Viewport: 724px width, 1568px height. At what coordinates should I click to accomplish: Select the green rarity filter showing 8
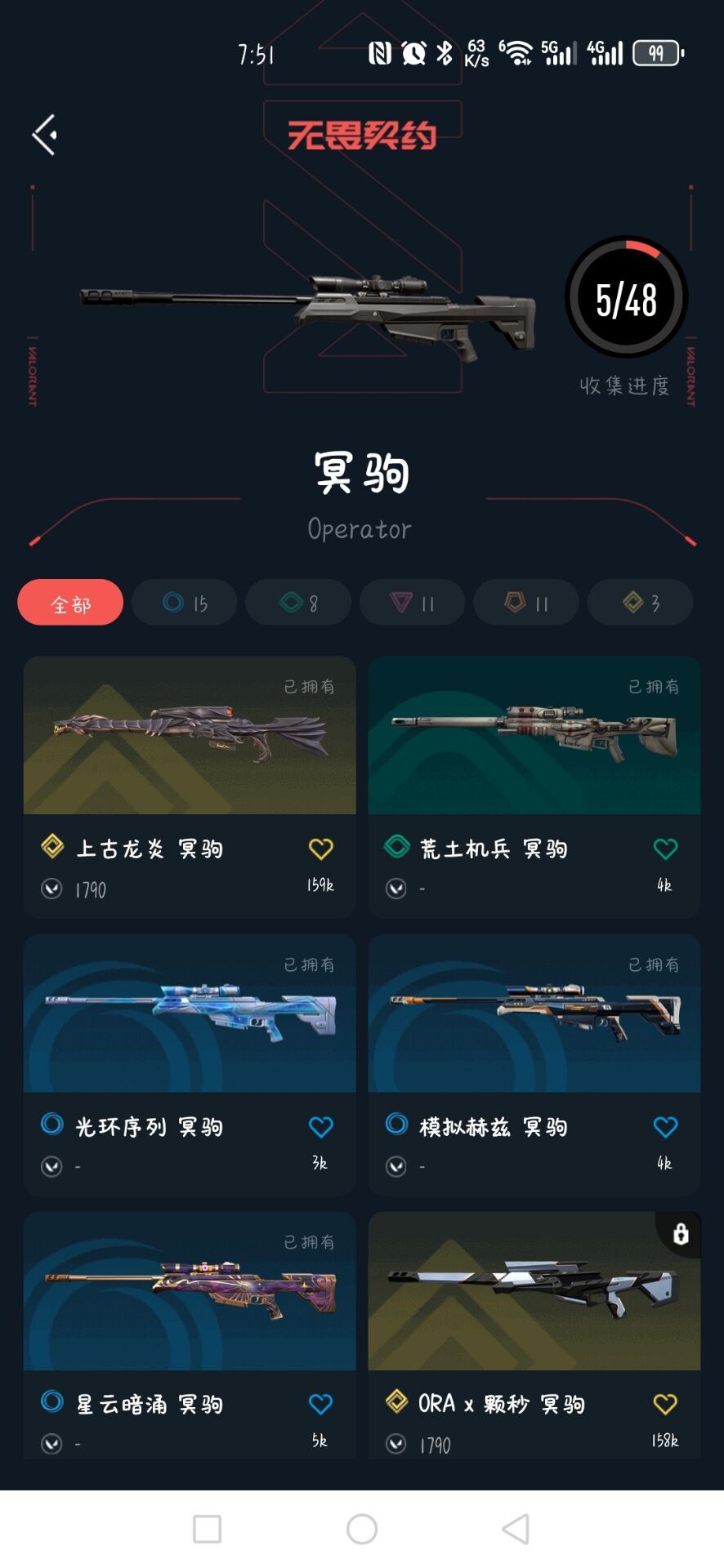pyautogui.click(x=297, y=602)
